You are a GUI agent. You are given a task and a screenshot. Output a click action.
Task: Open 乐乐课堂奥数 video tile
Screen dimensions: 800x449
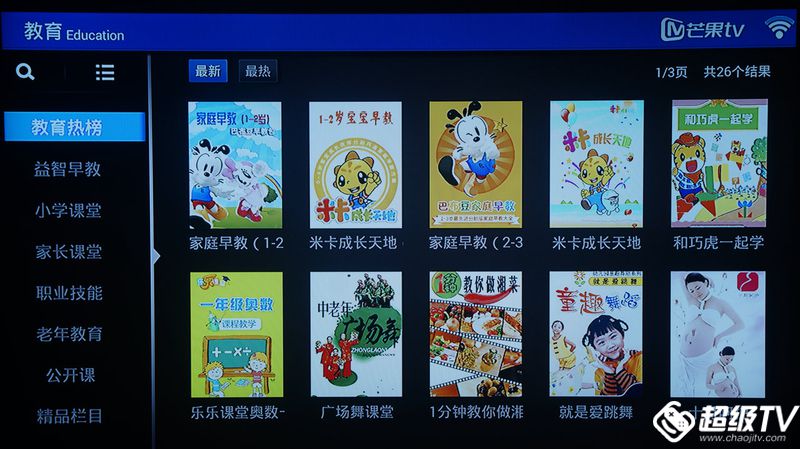coord(236,335)
